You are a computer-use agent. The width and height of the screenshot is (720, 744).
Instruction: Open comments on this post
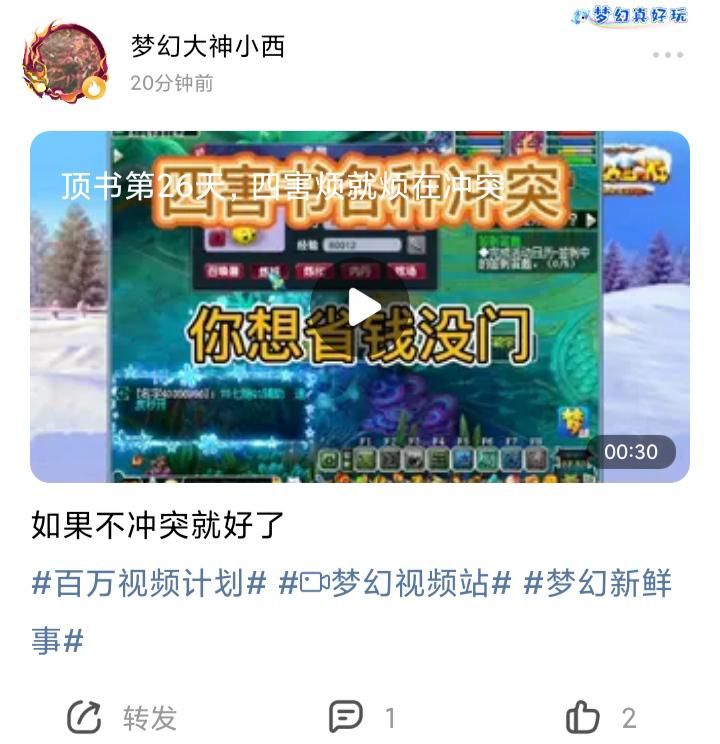coord(361,717)
